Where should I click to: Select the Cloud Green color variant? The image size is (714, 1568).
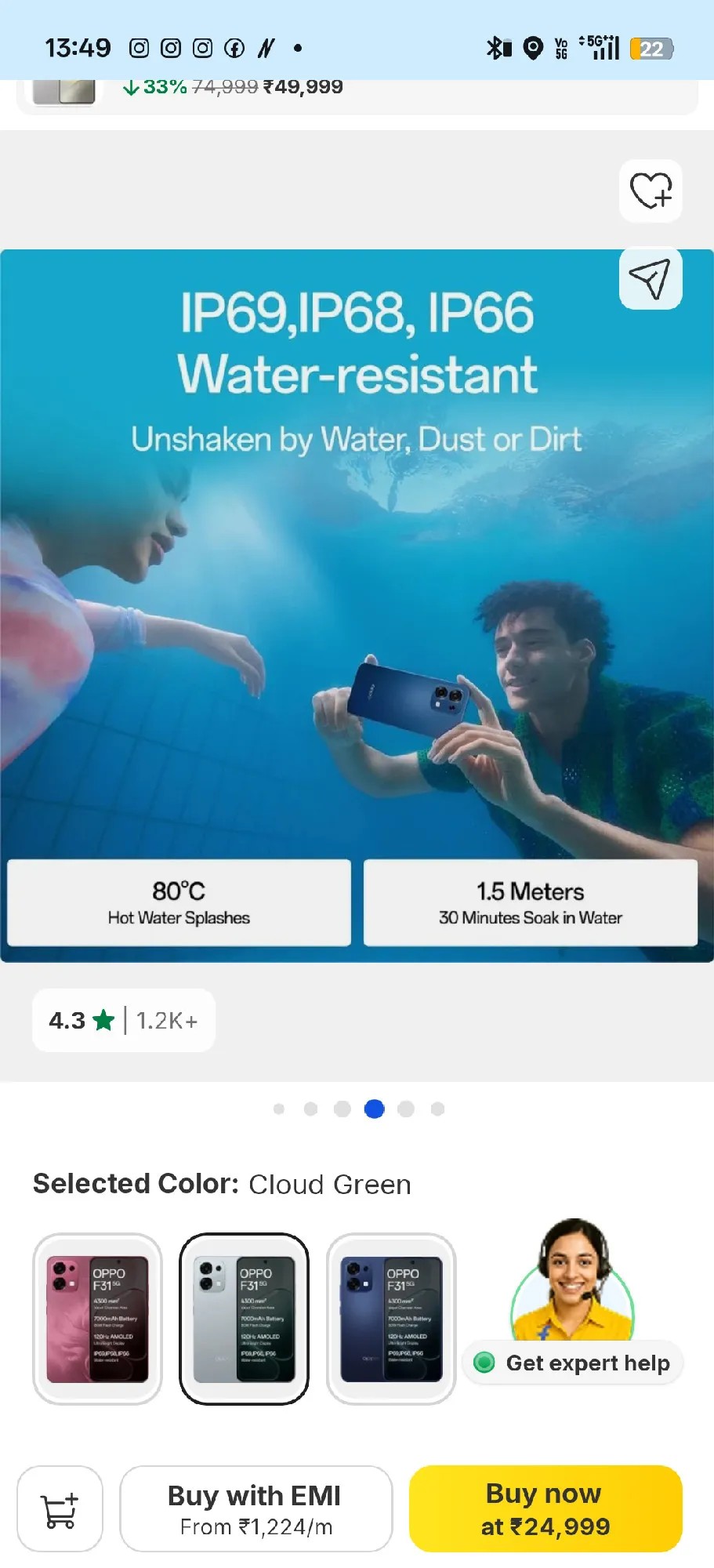point(244,1319)
